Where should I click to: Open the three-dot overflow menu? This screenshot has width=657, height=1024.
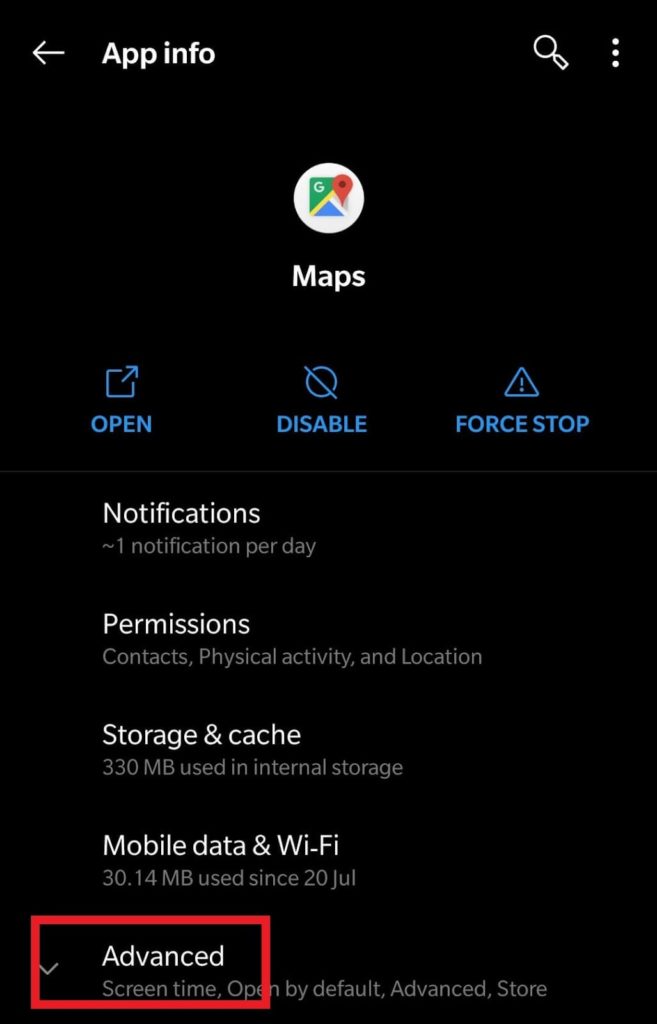[615, 54]
